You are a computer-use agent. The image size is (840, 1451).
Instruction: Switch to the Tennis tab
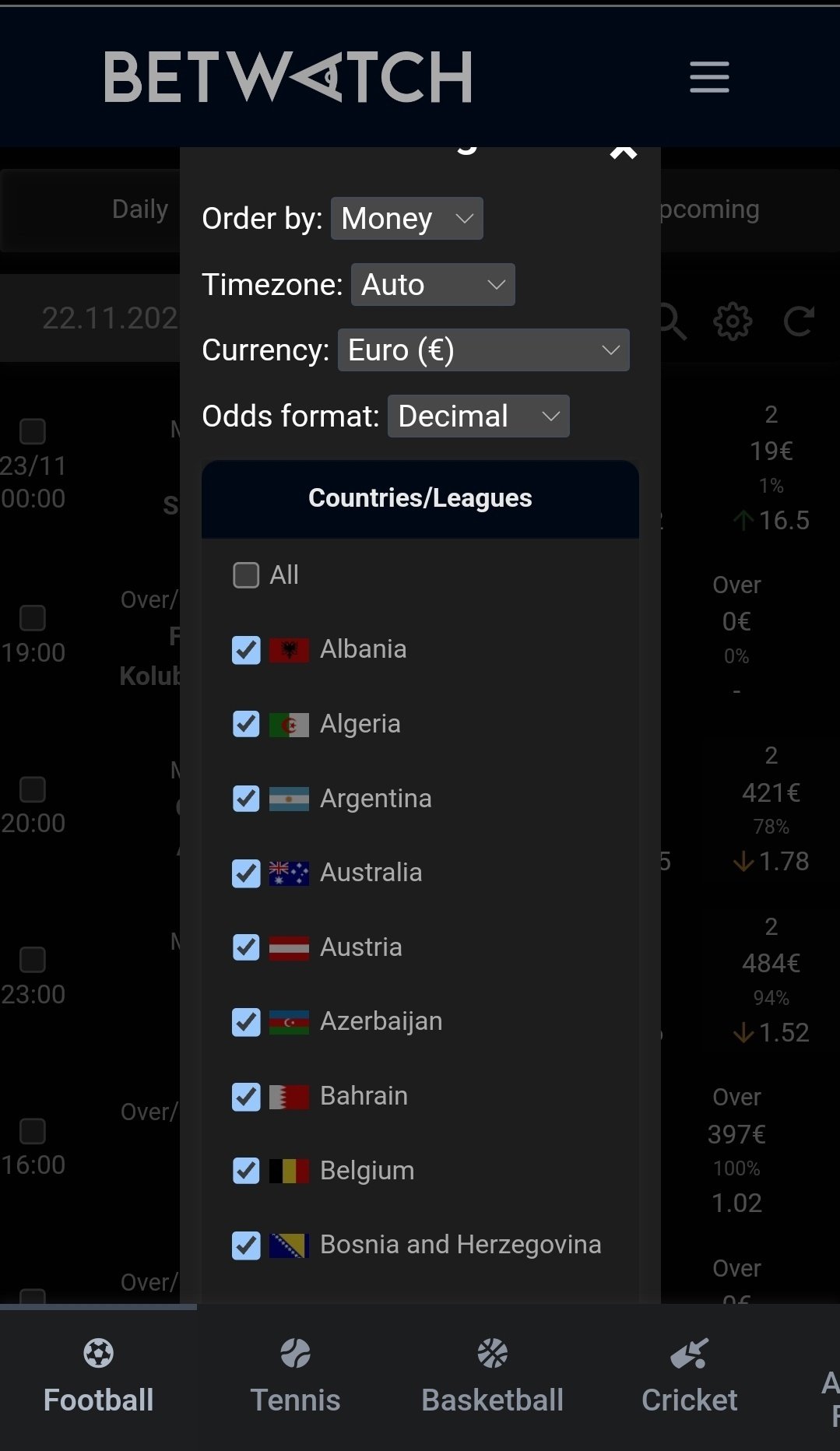[x=295, y=1376]
